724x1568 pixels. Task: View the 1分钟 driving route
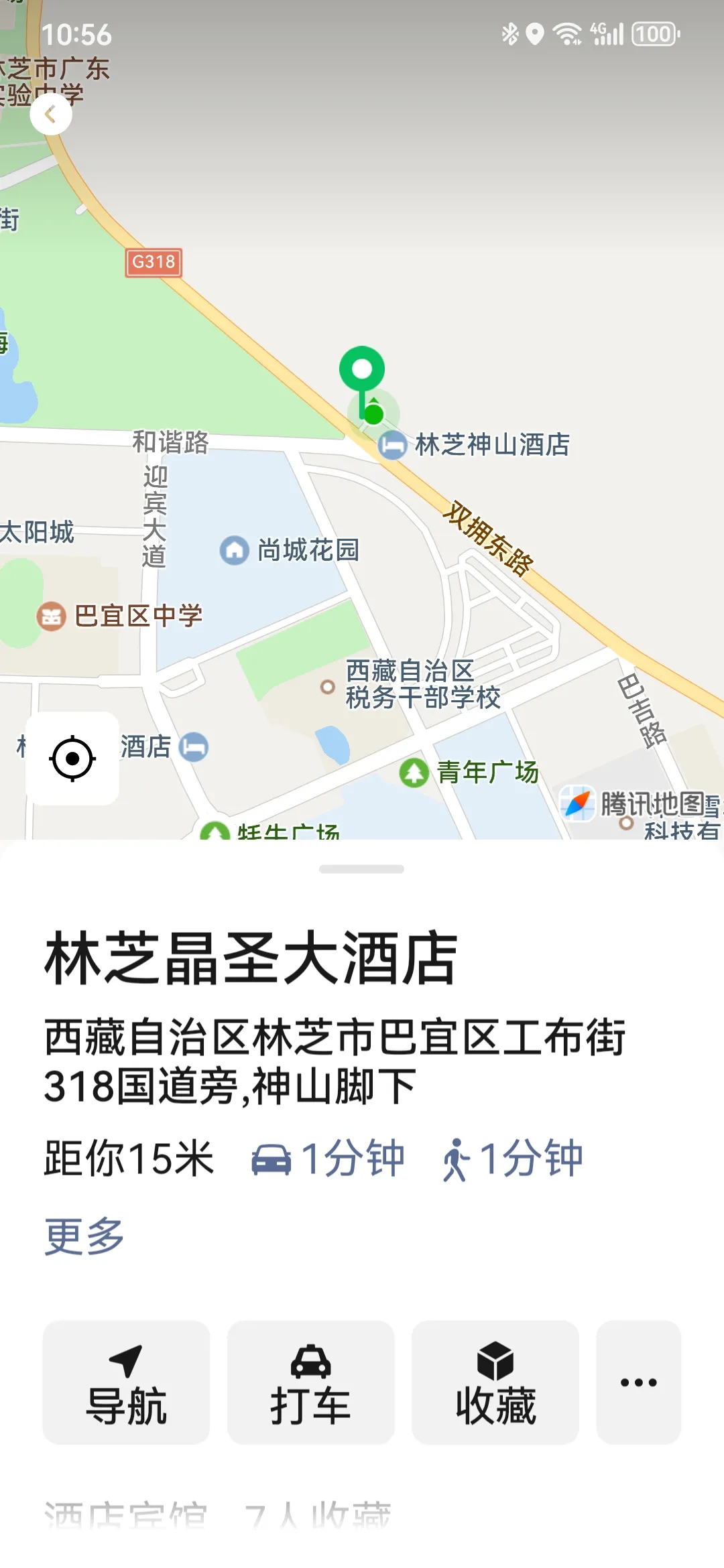(x=328, y=1158)
